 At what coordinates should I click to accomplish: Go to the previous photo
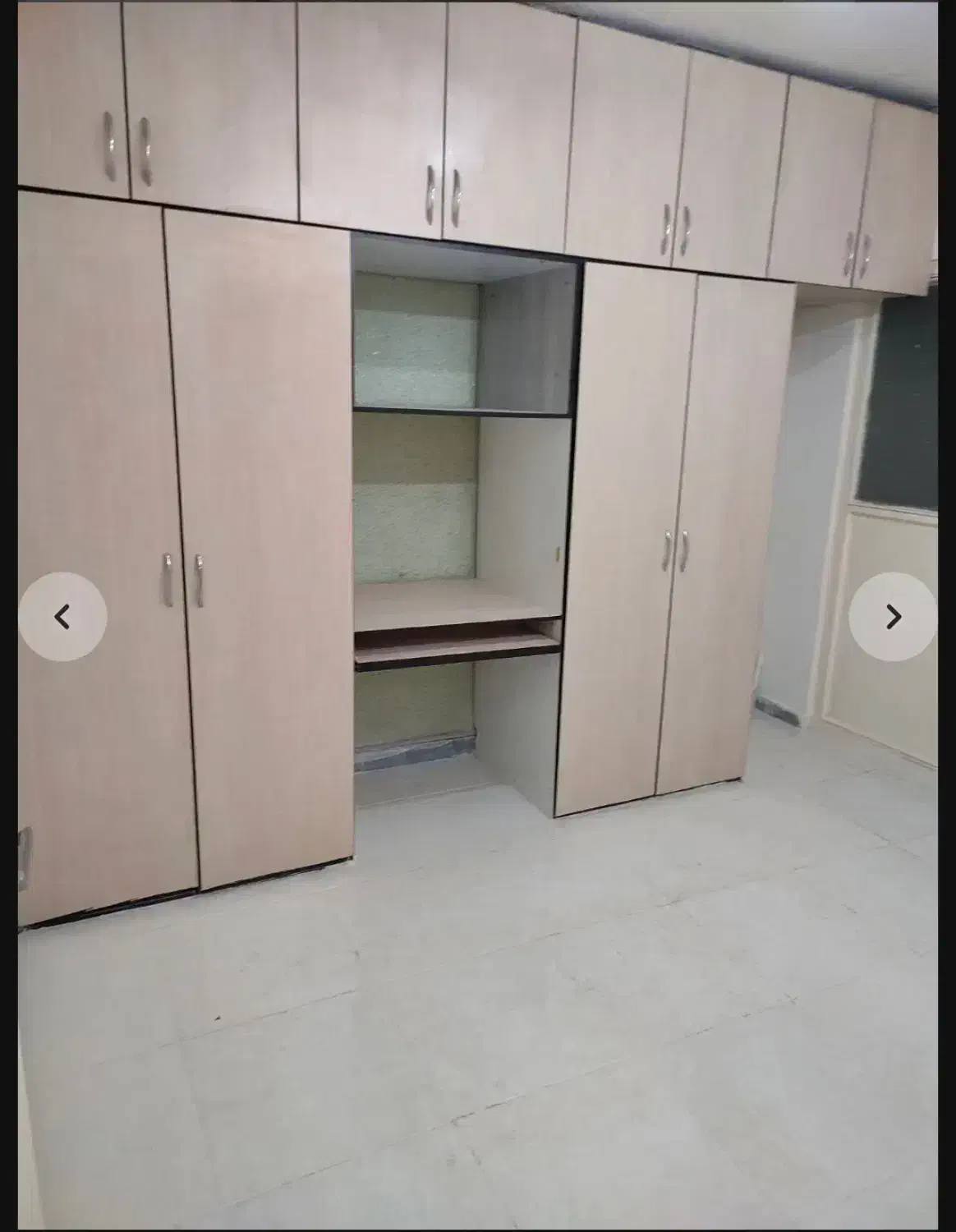pyautogui.click(x=62, y=616)
